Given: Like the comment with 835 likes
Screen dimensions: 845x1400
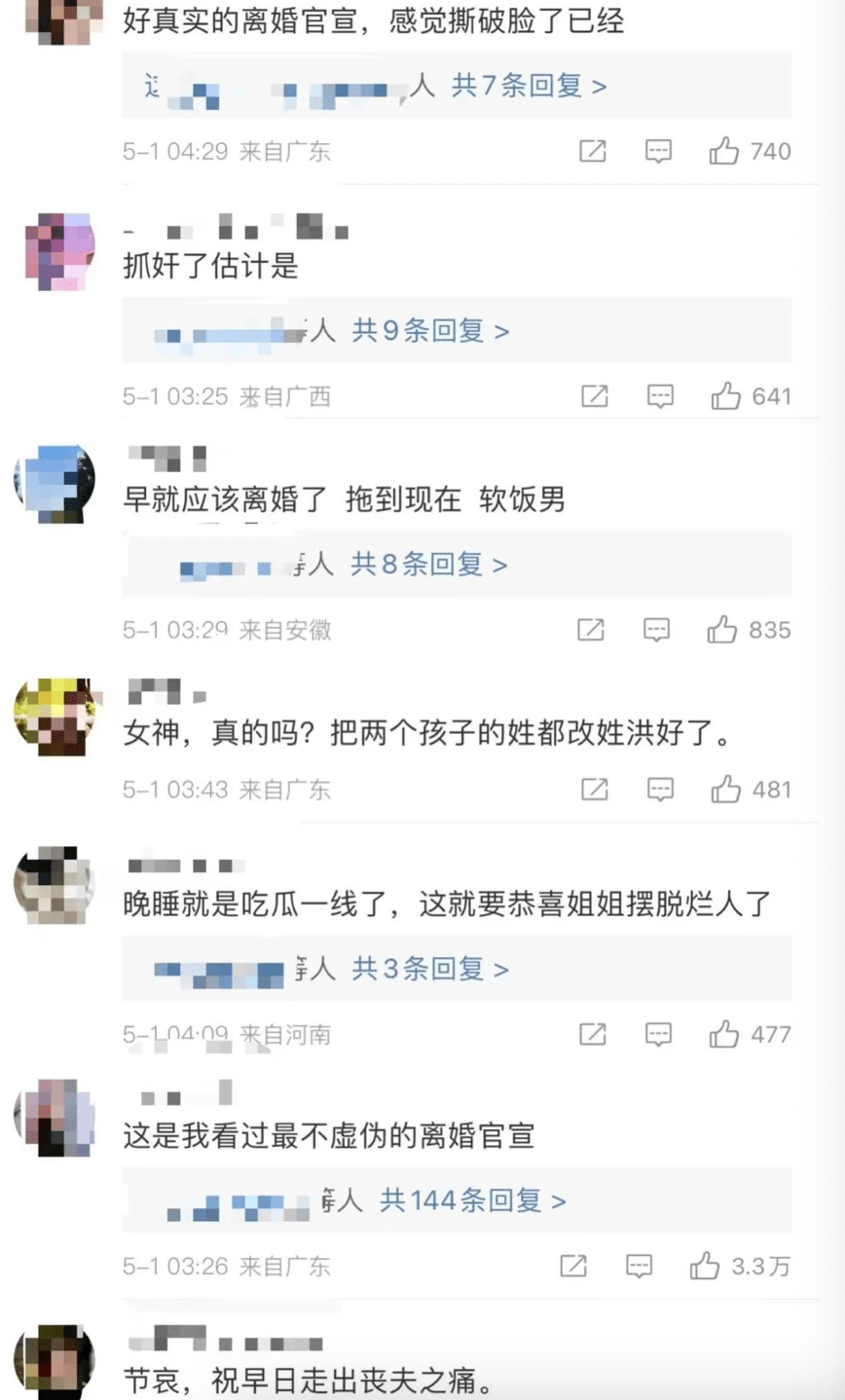Looking at the screenshot, I should coord(722,630).
